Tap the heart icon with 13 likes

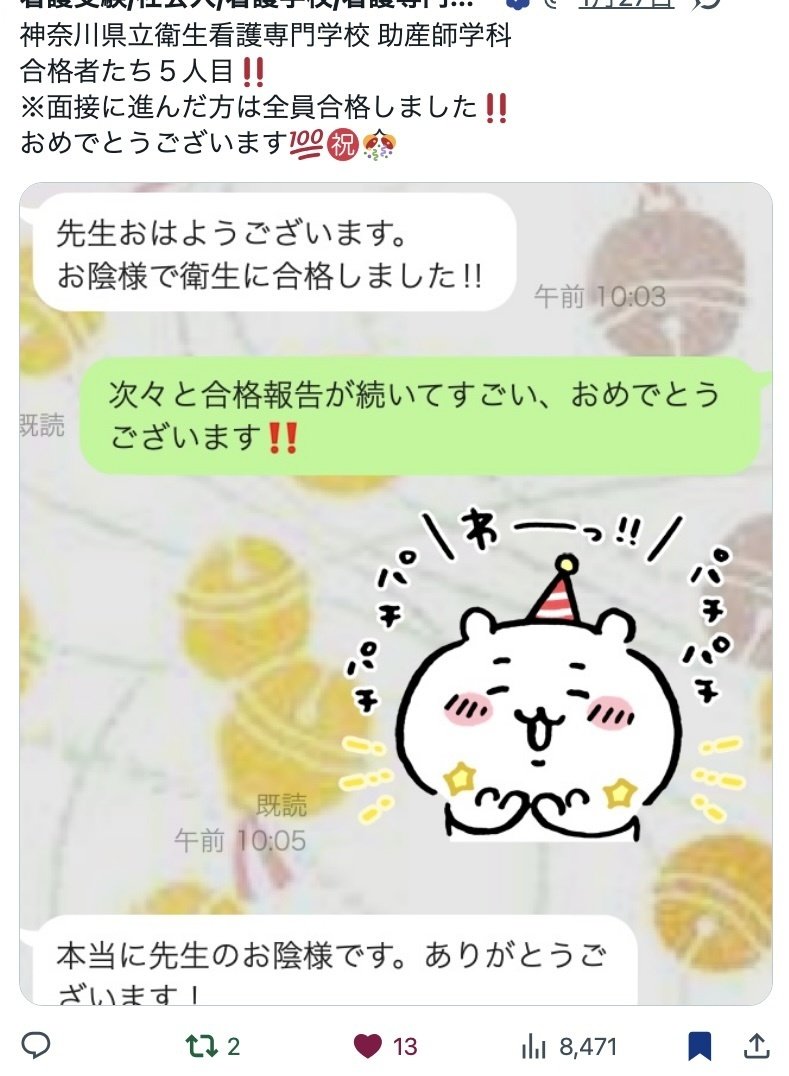point(386,1046)
